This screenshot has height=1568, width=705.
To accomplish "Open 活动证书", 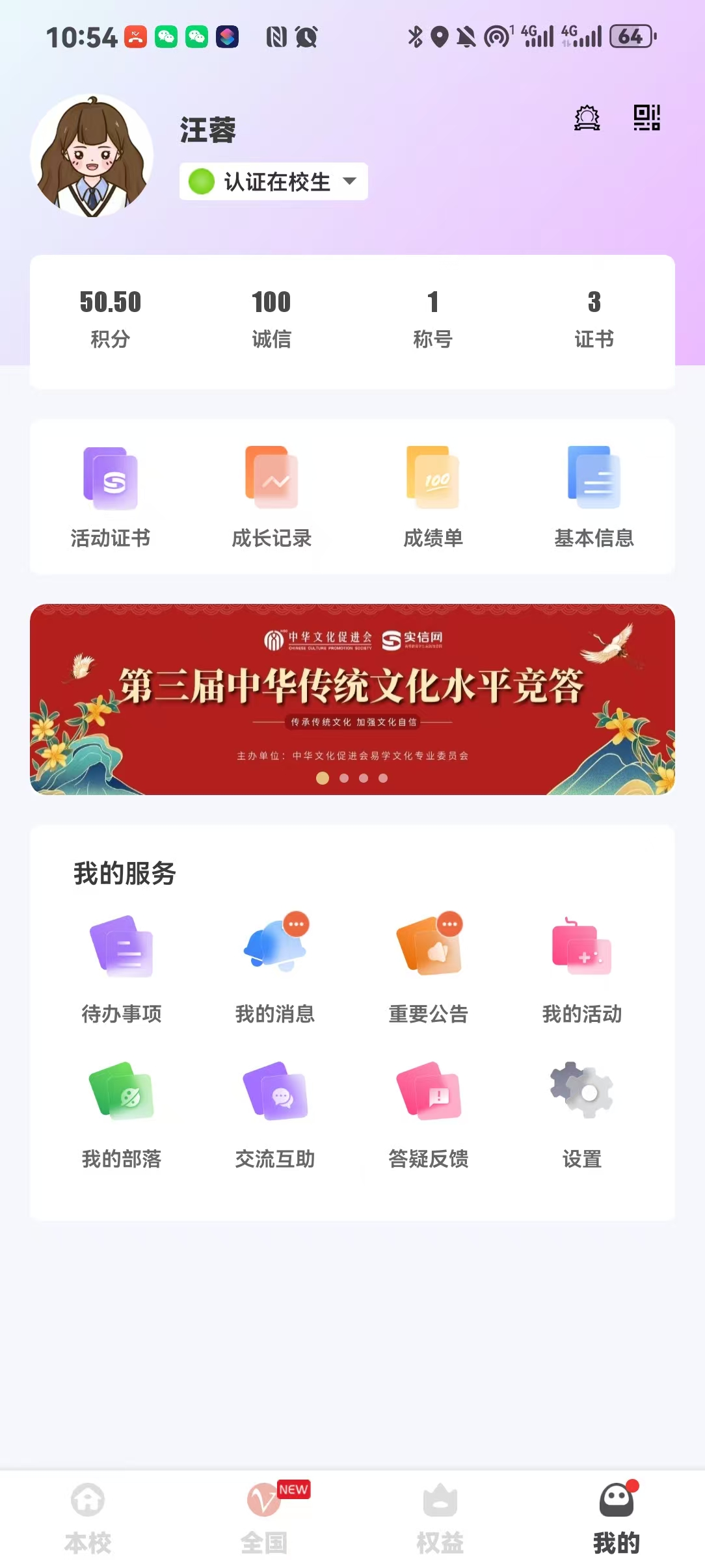I will click(x=111, y=497).
